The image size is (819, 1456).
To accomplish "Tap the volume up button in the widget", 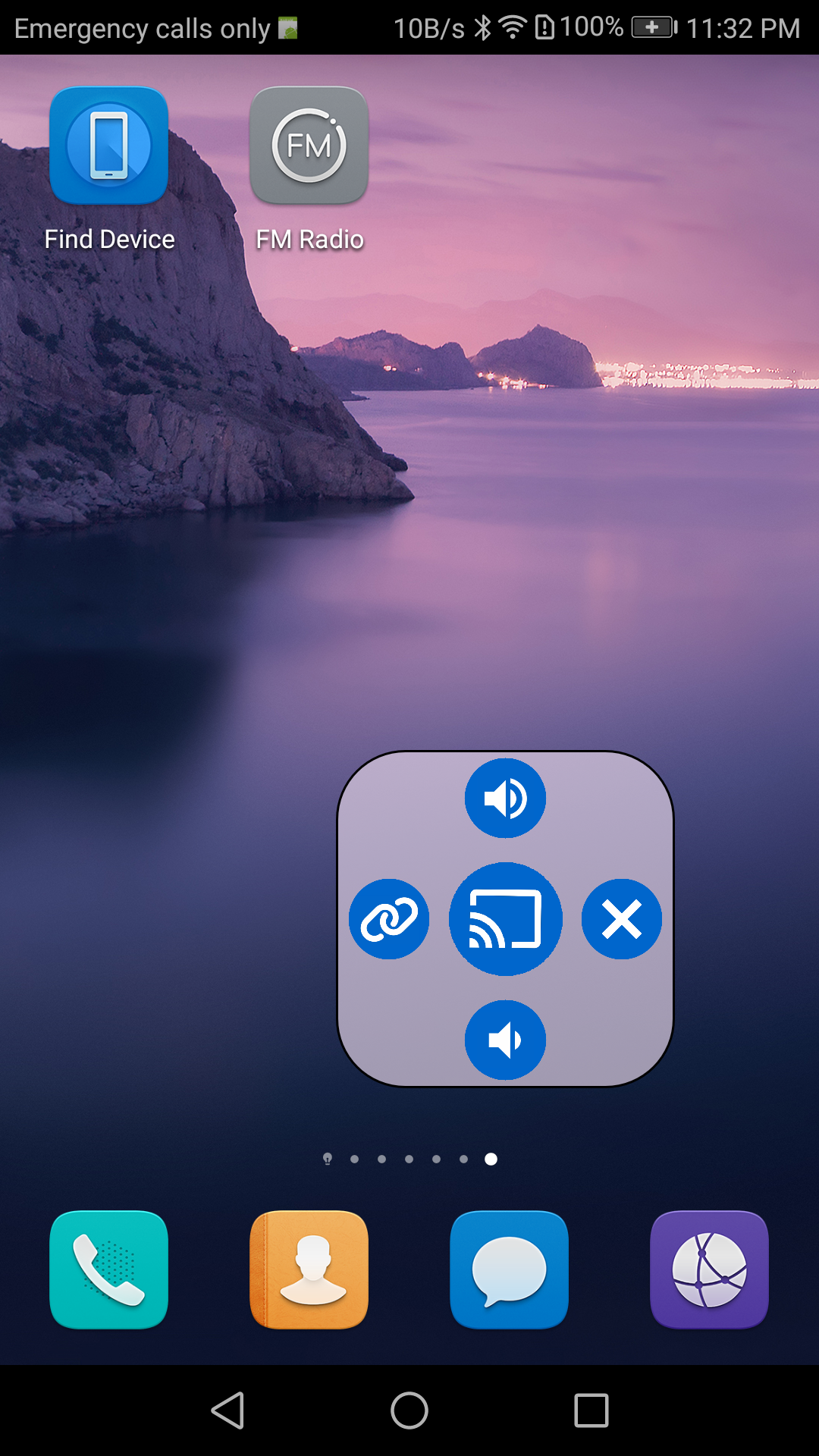I will coord(505,798).
